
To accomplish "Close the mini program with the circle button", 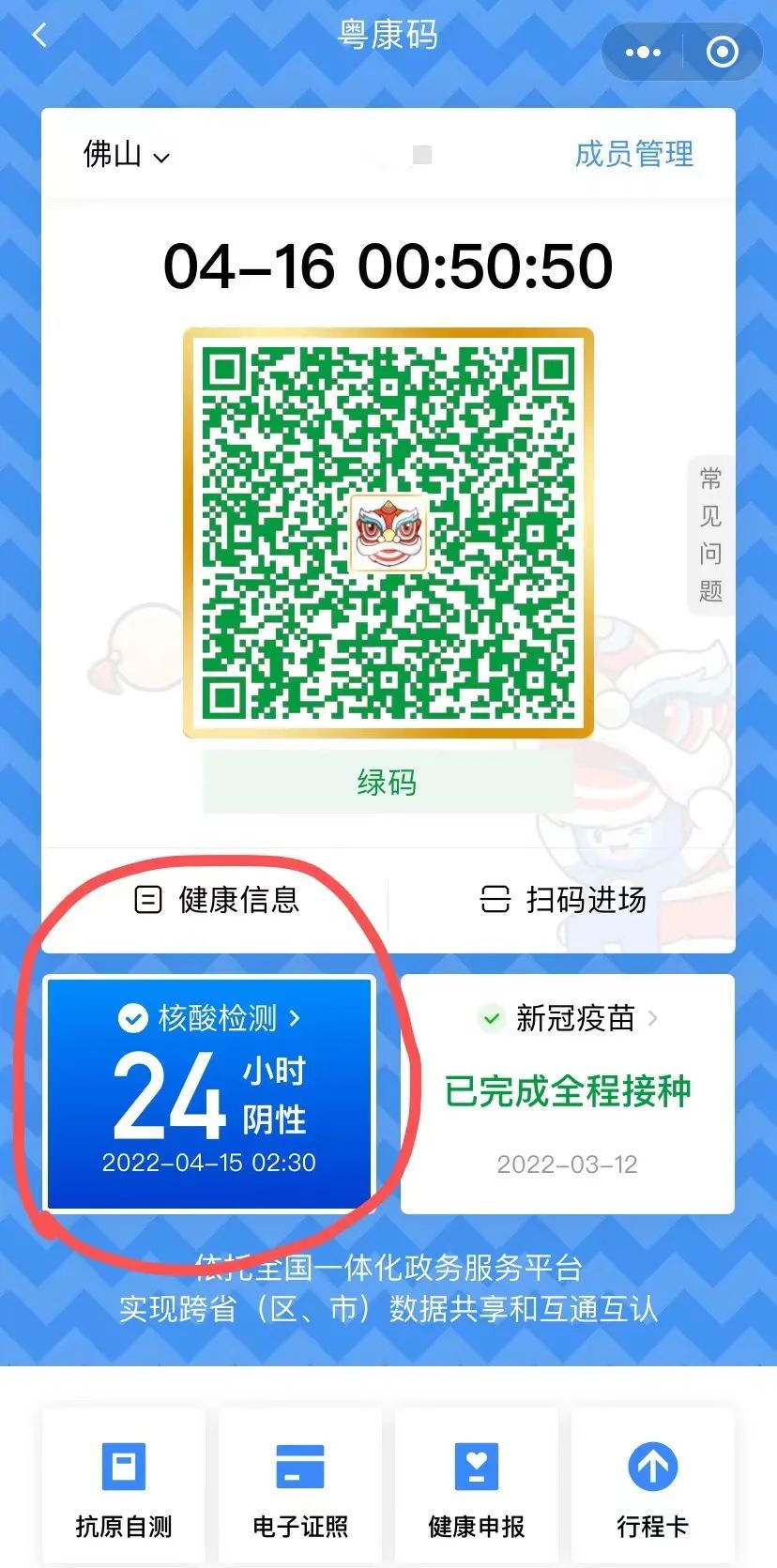I will point(722,53).
